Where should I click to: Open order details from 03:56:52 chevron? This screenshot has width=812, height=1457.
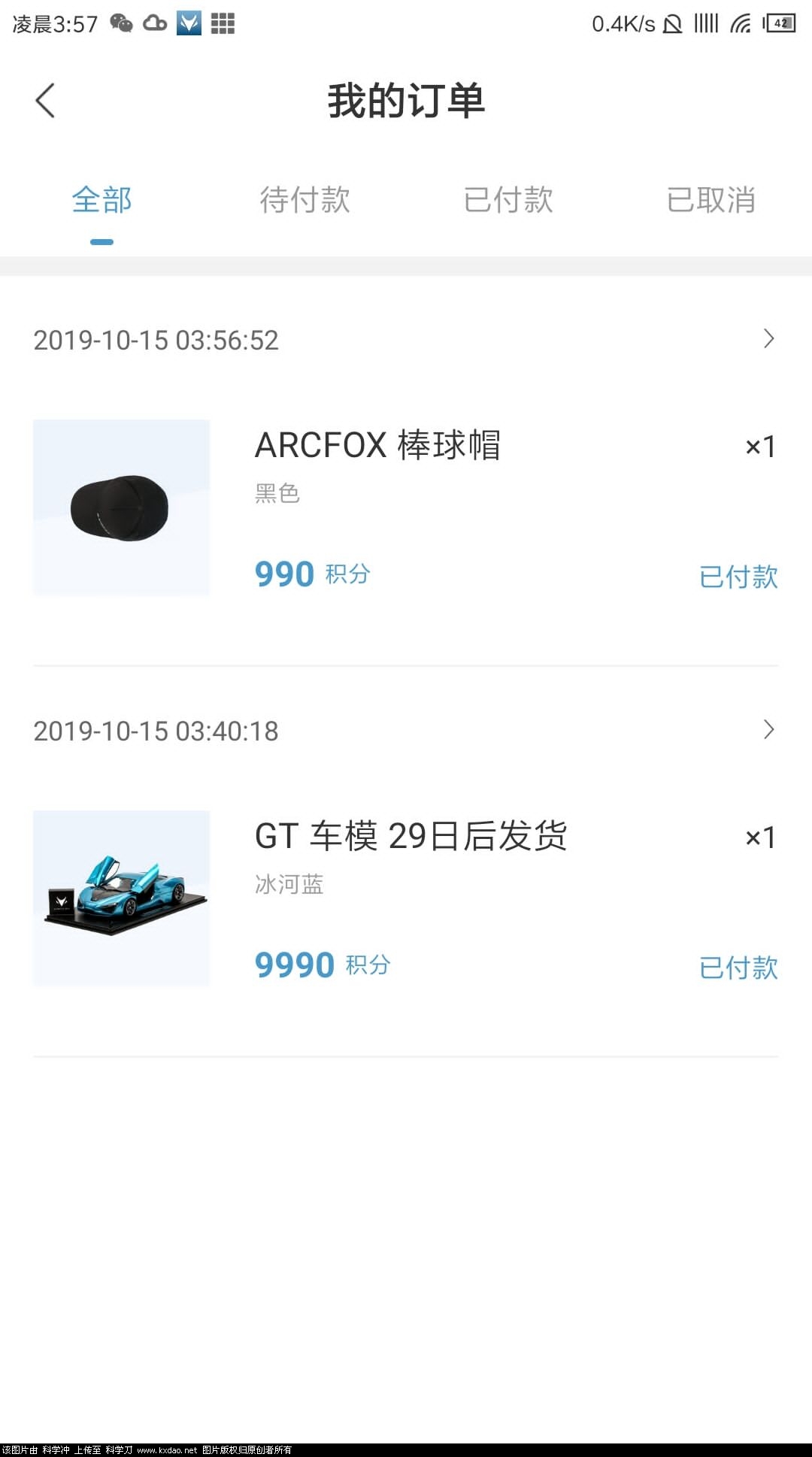click(x=768, y=339)
